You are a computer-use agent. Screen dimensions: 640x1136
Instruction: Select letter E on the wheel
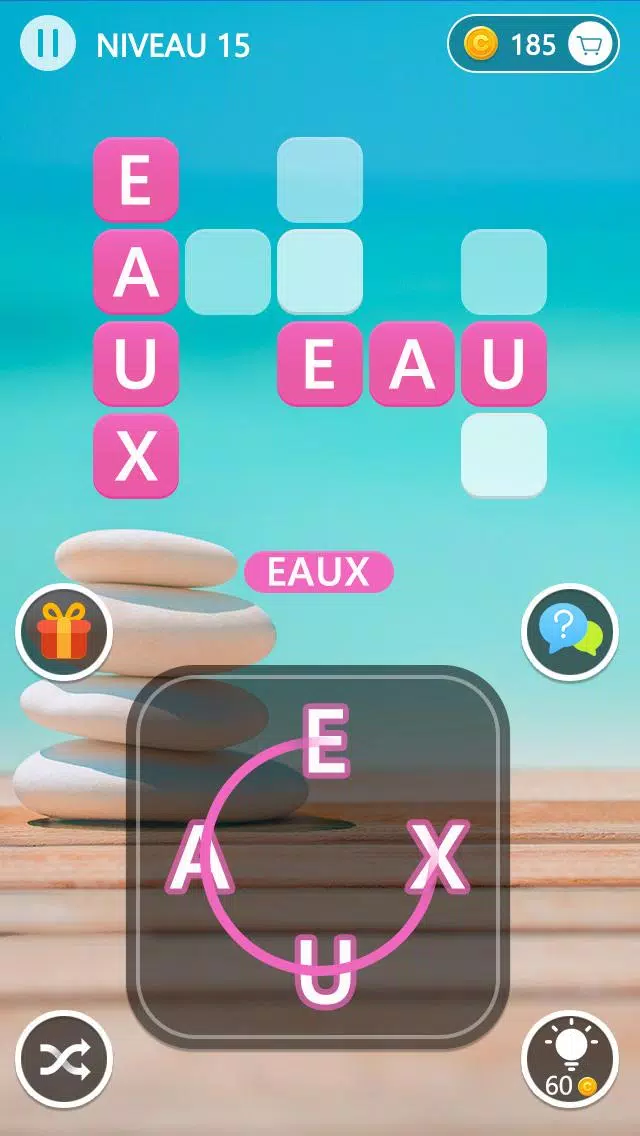pos(326,741)
